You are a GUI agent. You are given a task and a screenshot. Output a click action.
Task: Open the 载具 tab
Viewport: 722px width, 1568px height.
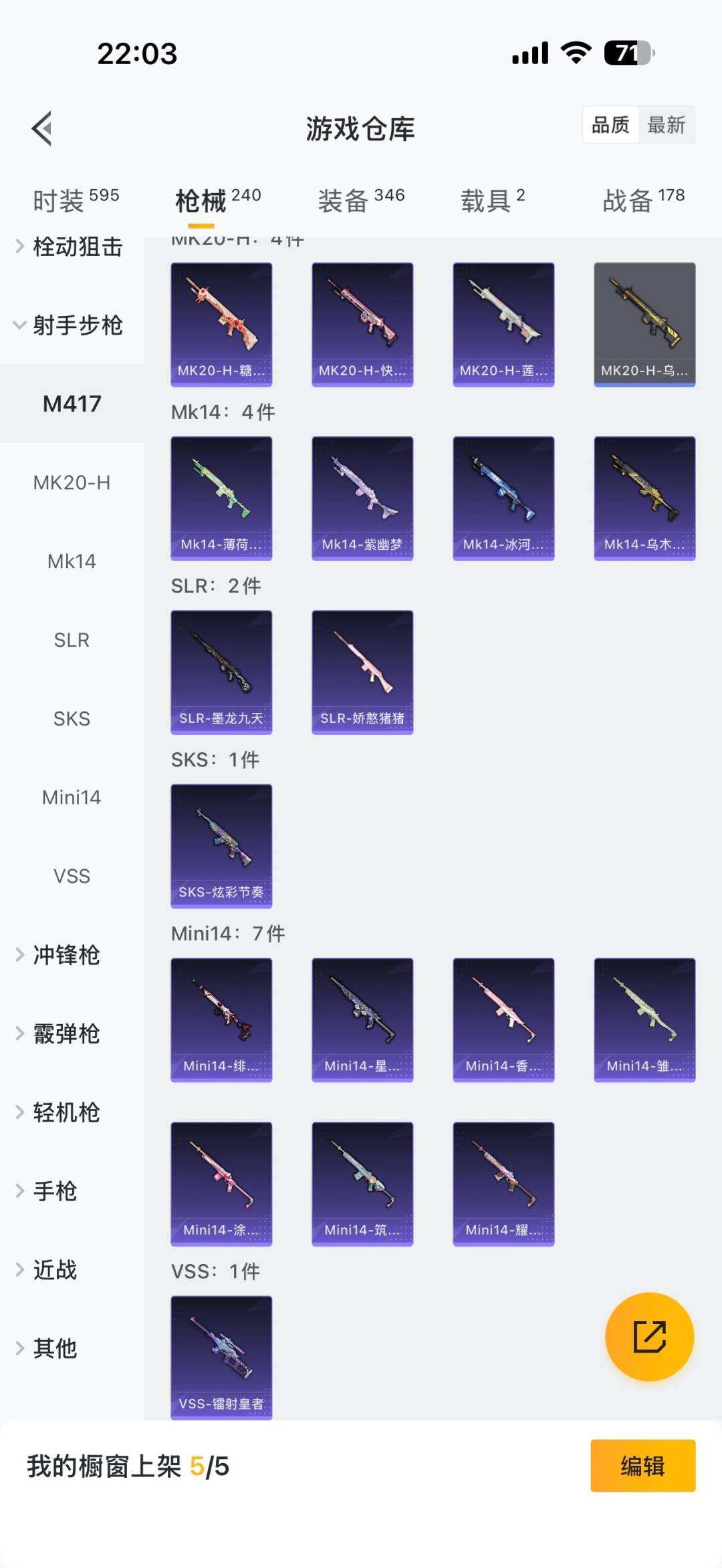coord(493,200)
